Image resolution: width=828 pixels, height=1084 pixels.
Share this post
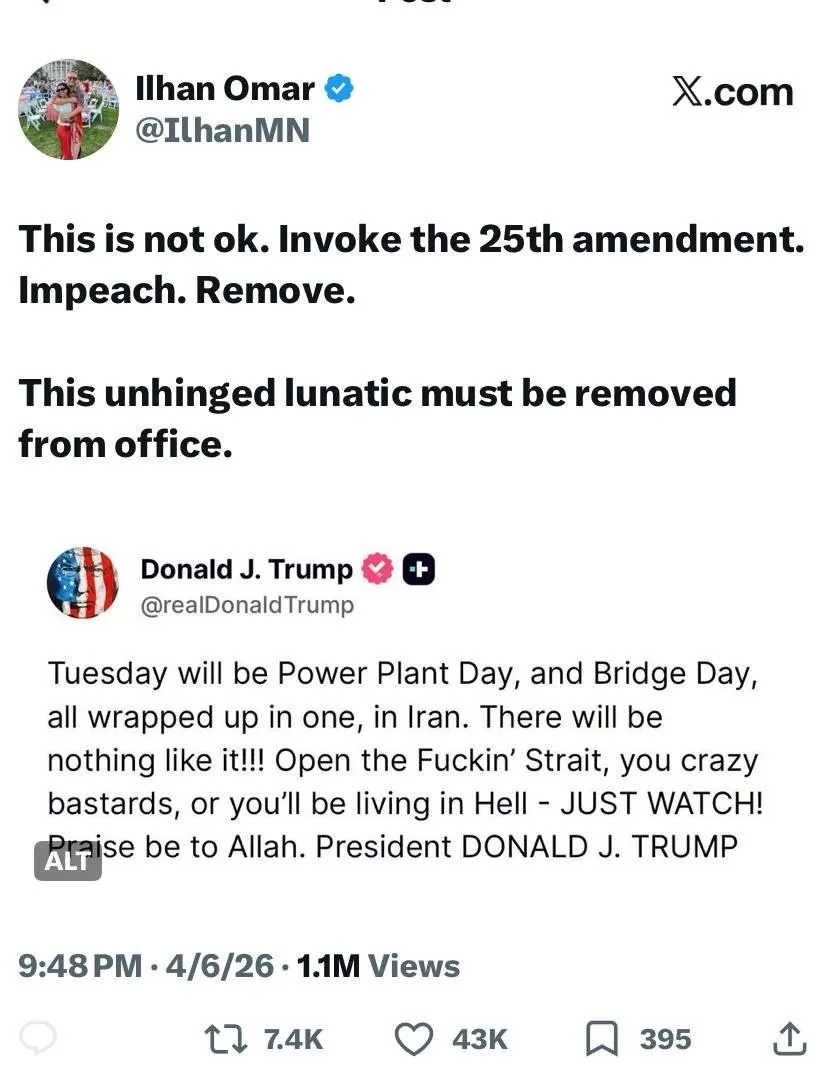click(790, 1039)
